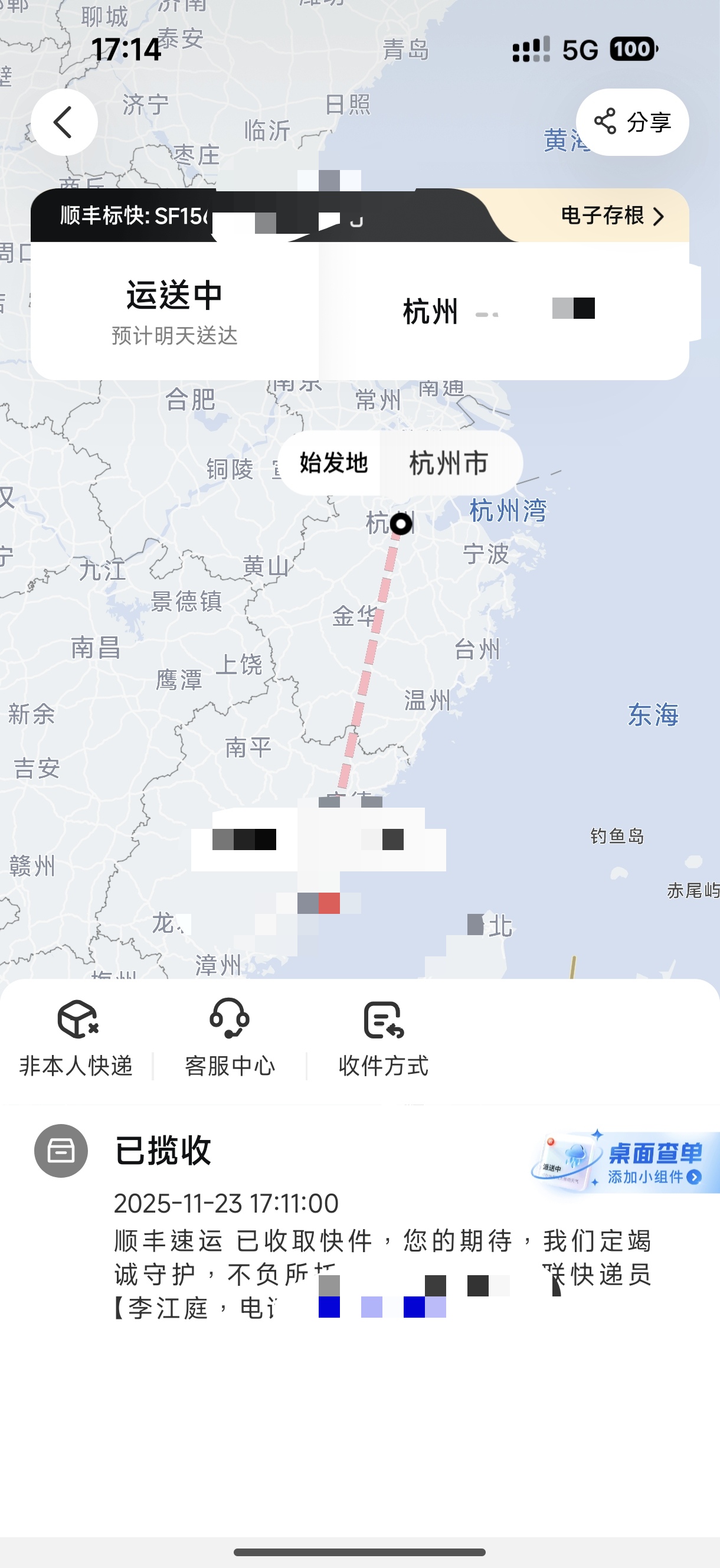
Task: Report 非本人快递 for this parcel
Action: pyautogui.click(x=76, y=1038)
